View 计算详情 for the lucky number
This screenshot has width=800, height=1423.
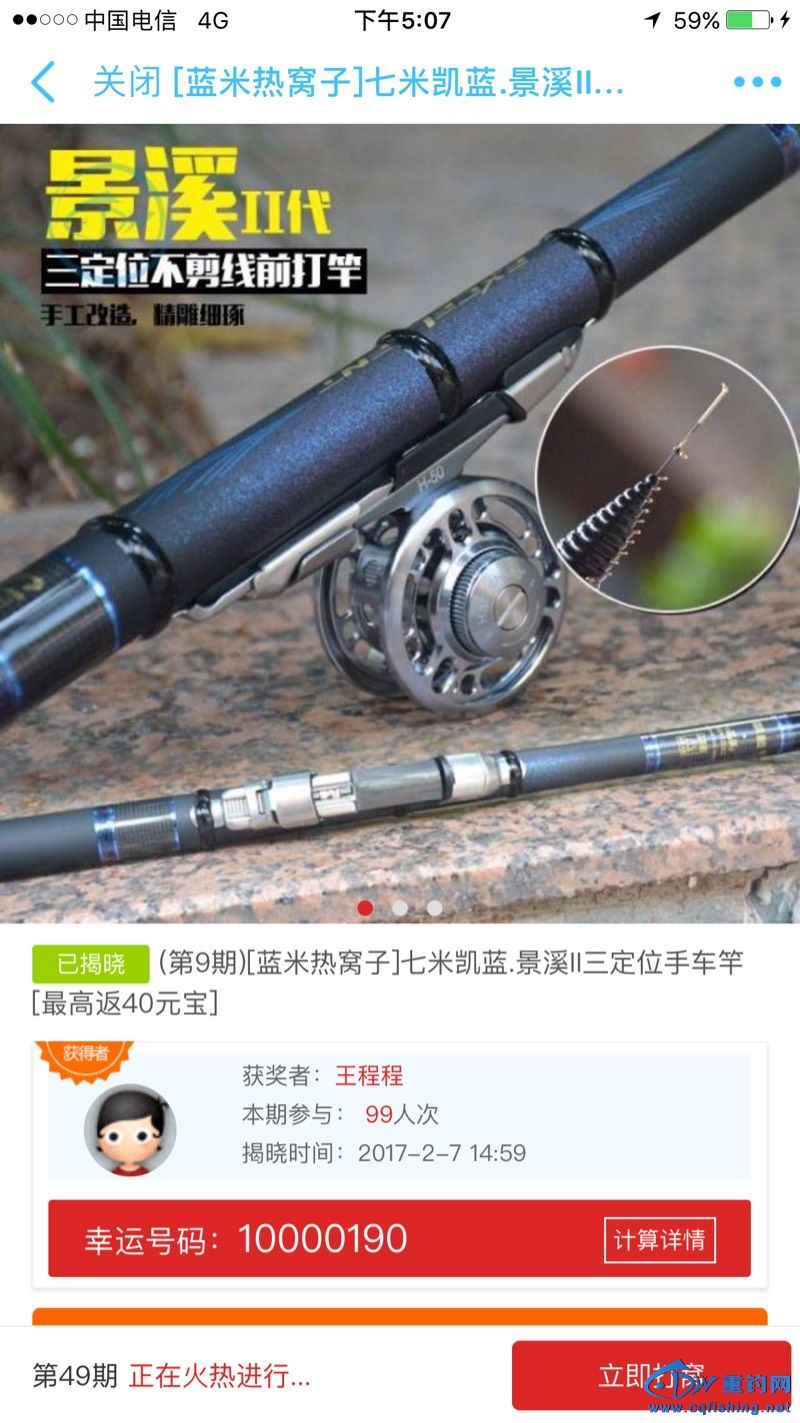[659, 1240]
